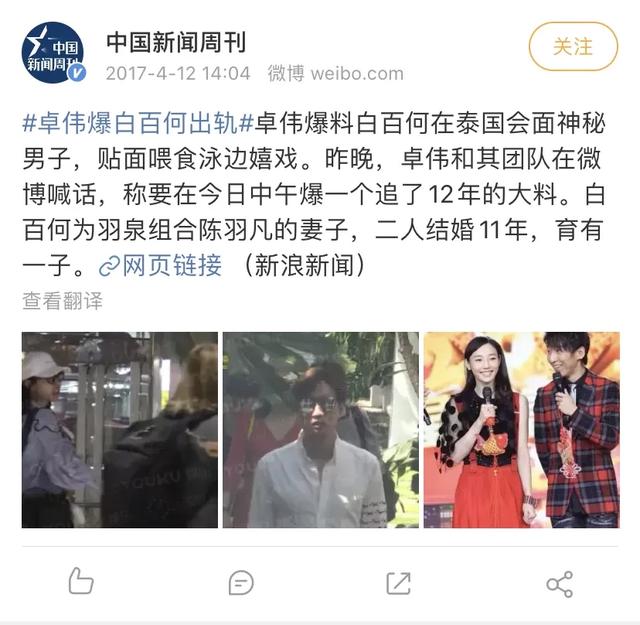This screenshot has height=625, width=640.
Task: Open the third photo of stage couple
Action: pyautogui.click(x=521, y=430)
